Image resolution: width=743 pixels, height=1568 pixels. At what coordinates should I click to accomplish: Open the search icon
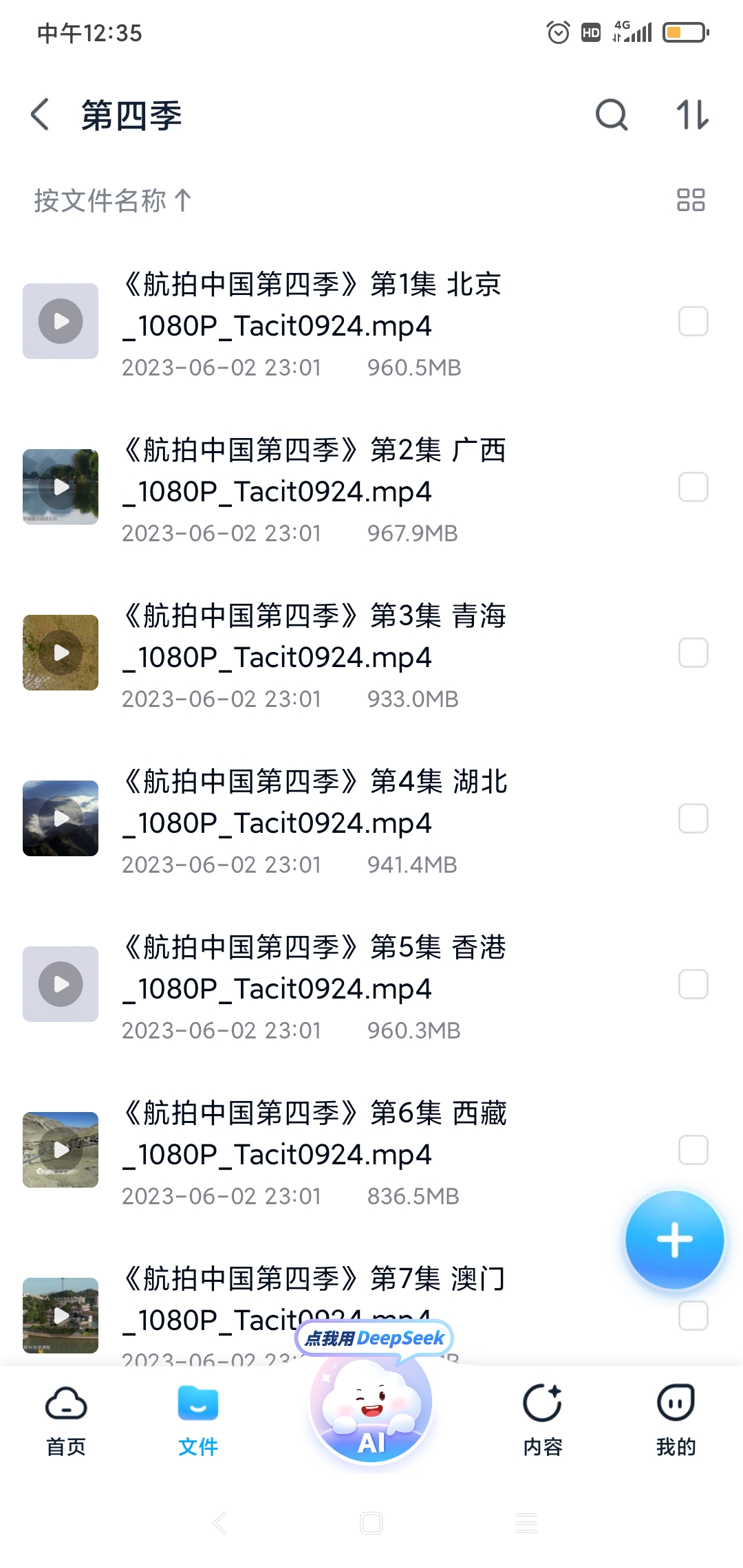pyautogui.click(x=612, y=114)
